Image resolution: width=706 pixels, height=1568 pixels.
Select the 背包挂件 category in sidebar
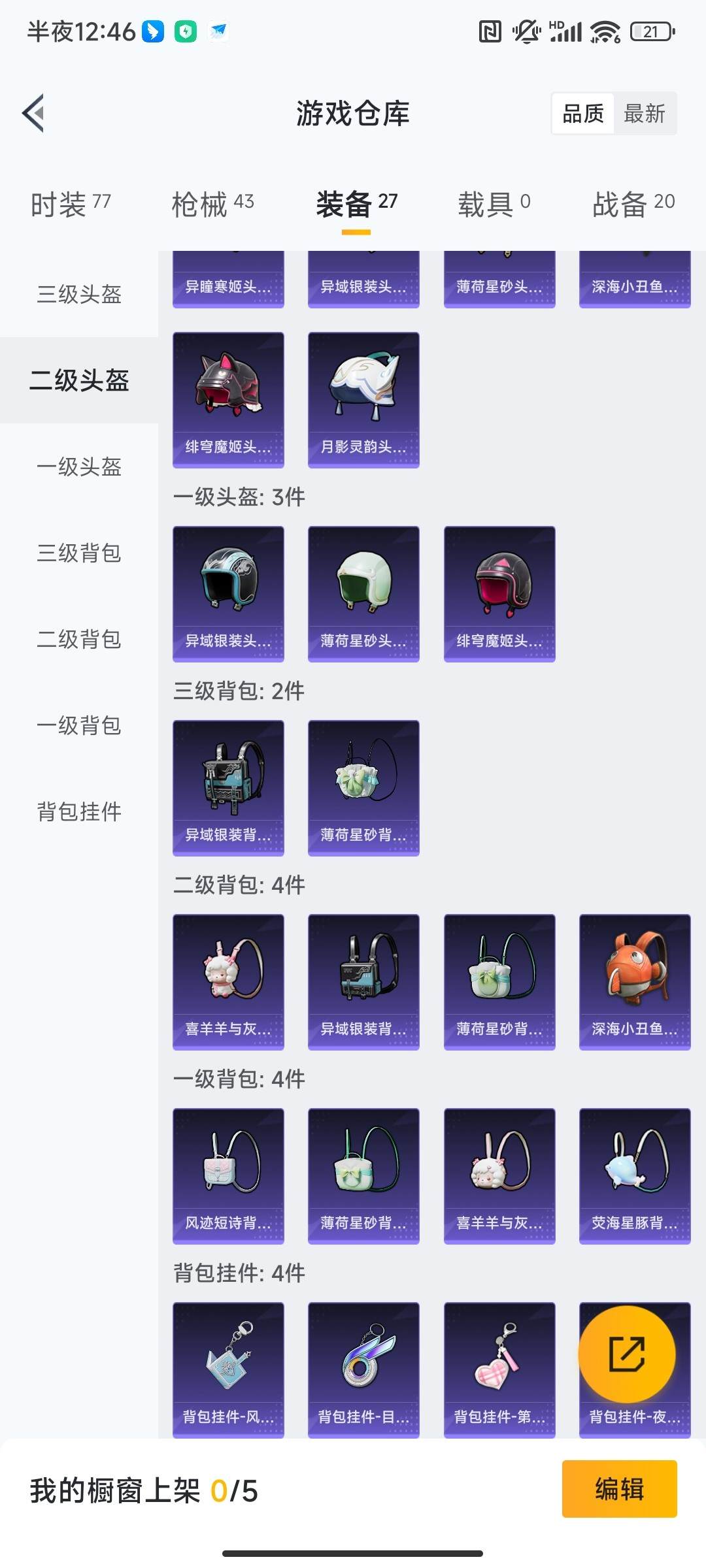pos(79,812)
